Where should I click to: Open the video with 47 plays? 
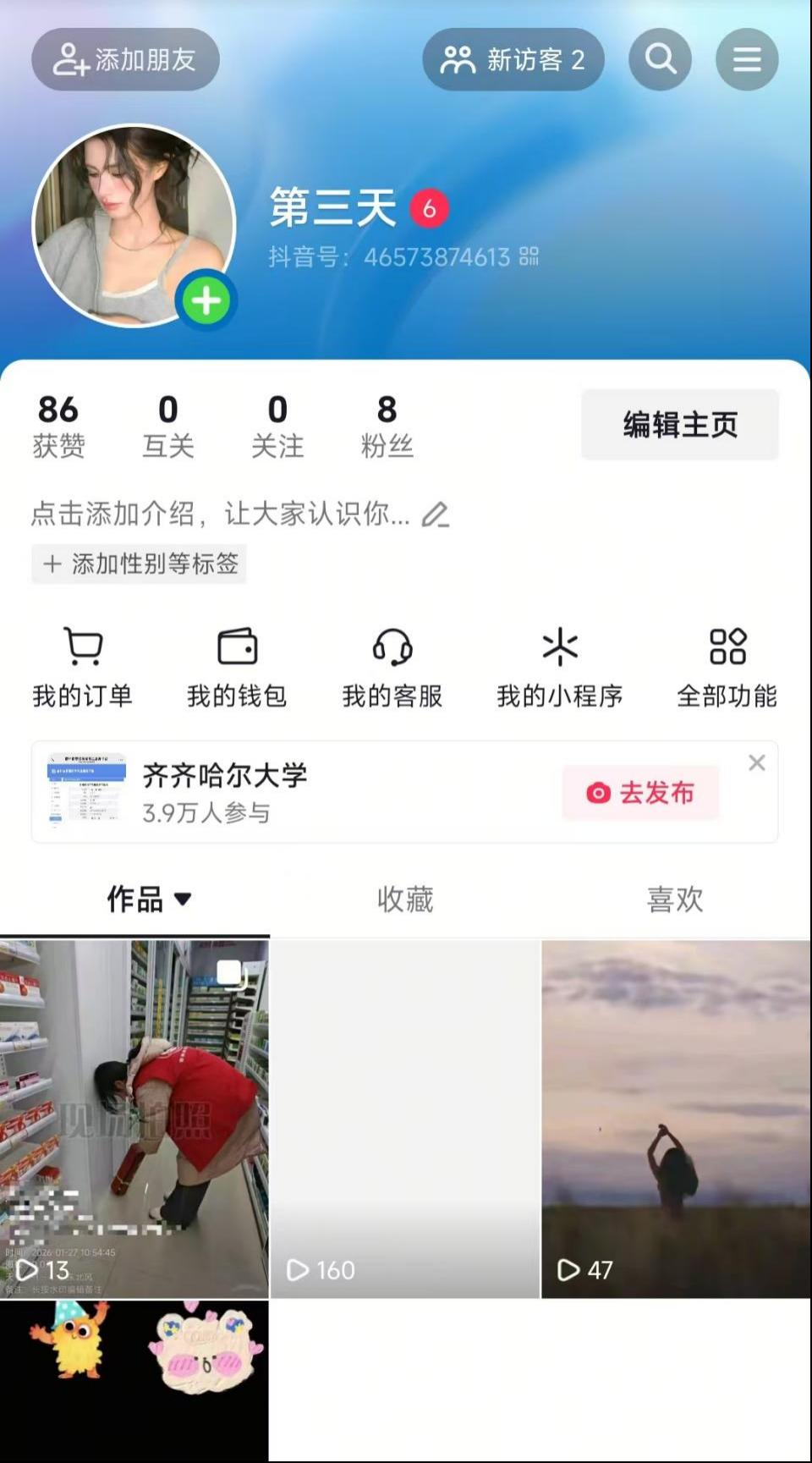pyautogui.click(x=676, y=1119)
